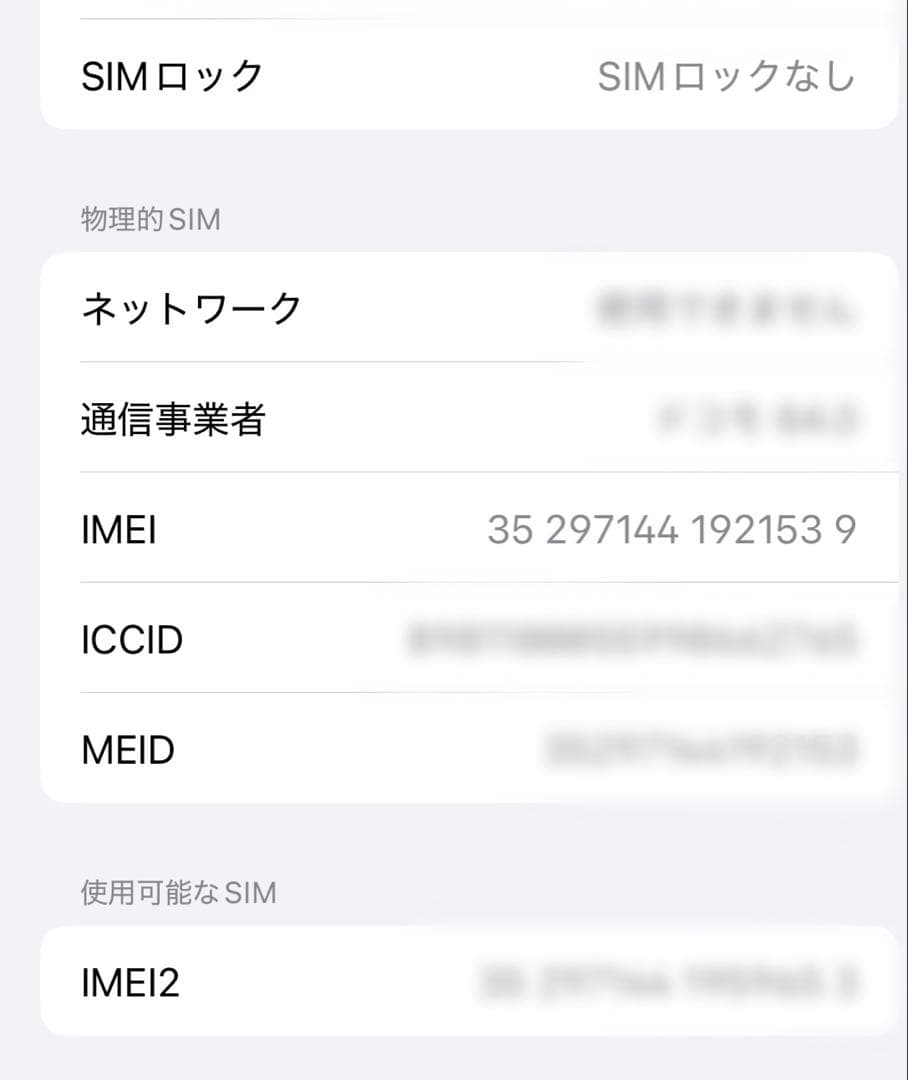Tap the background area below IMEI2
This screenshot has height=1080, width=908.
[454, 1060]
